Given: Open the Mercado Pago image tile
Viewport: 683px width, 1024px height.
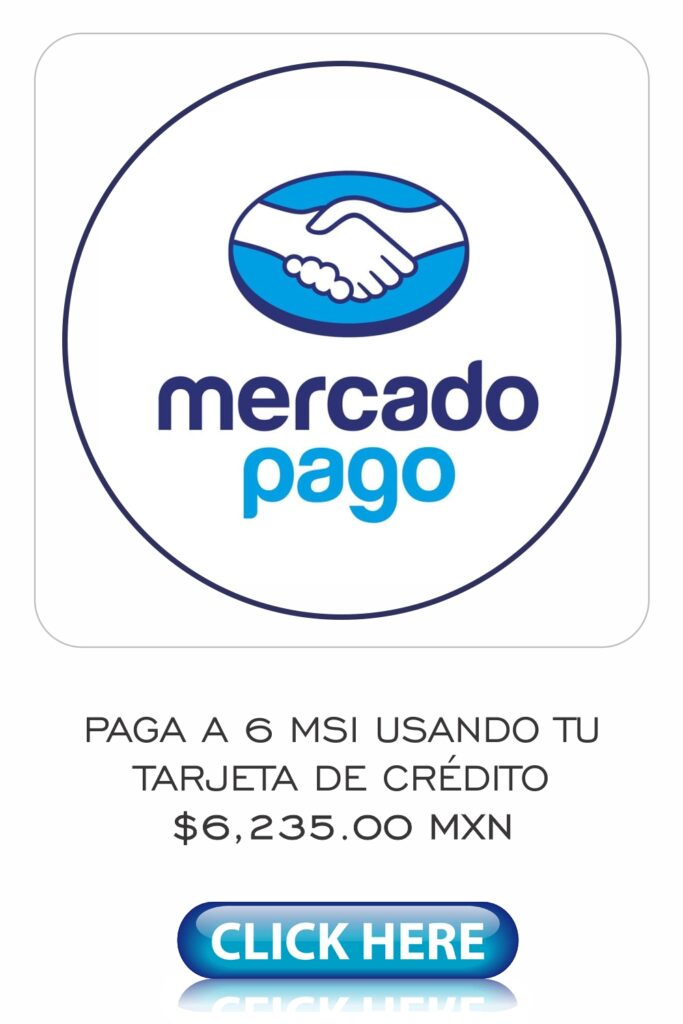Looking at the screenshot, I should pyautogui.click(x=341, y=340).
